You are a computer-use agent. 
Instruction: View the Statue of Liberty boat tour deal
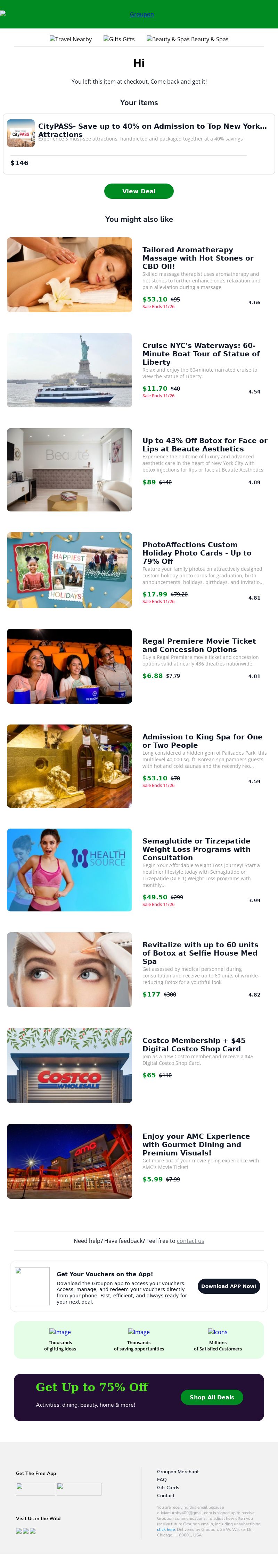click(x=201, y=354)
